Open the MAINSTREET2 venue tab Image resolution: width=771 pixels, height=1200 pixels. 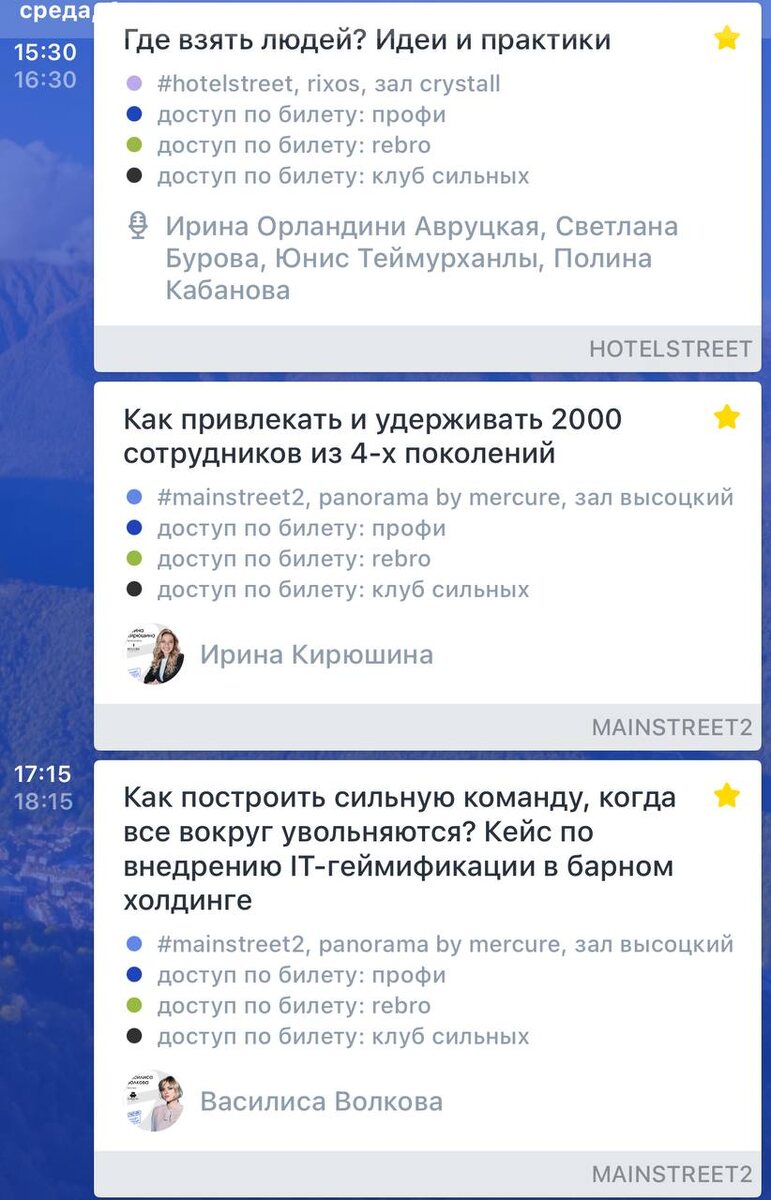click(671, 728)
